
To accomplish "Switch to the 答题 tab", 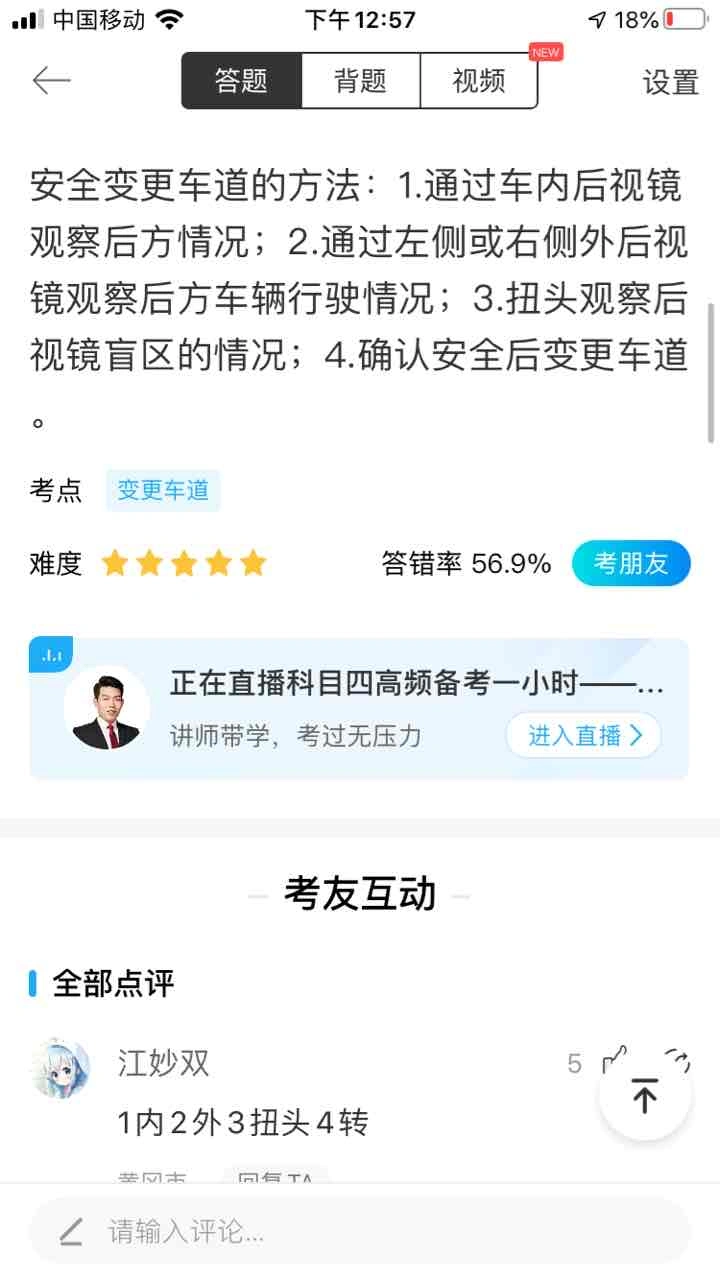I will [x=241, y=81].
